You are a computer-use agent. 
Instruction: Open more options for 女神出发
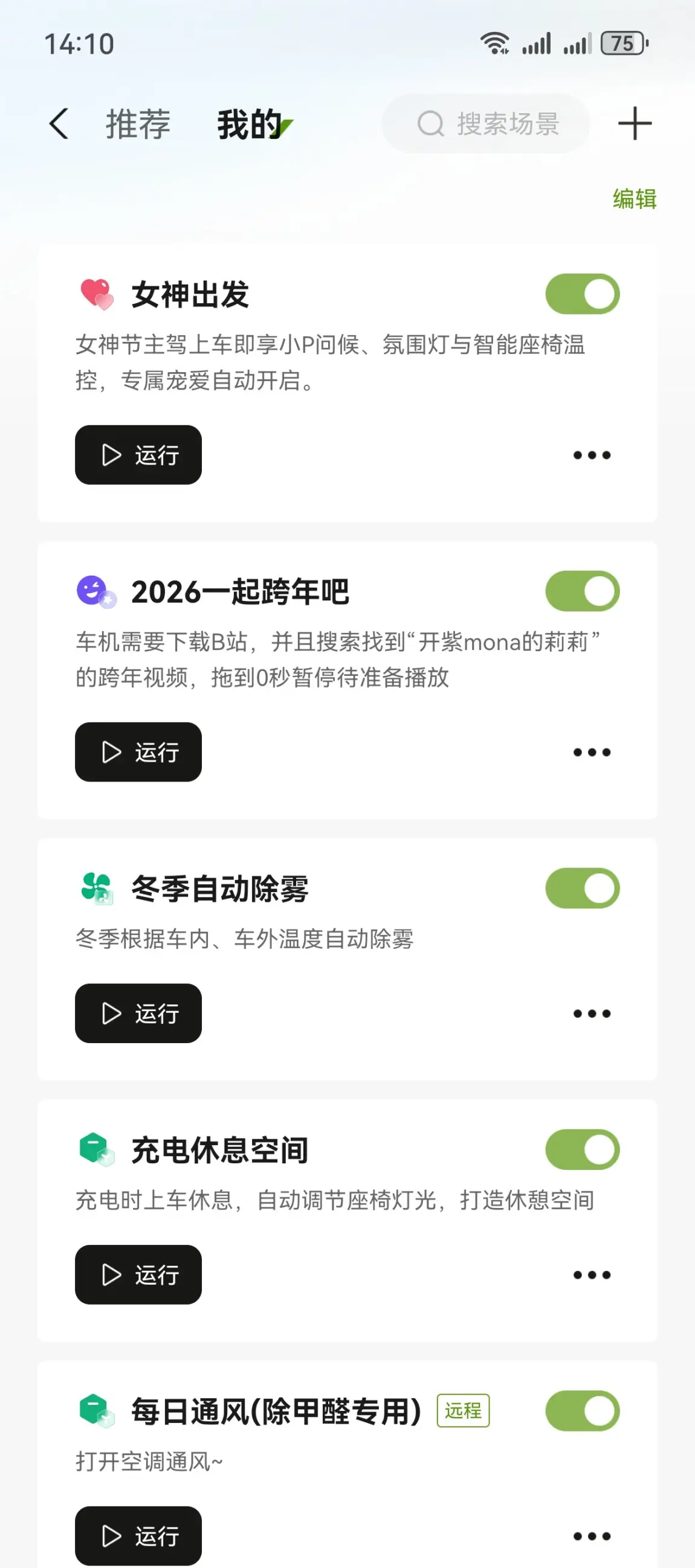[592, 455]
